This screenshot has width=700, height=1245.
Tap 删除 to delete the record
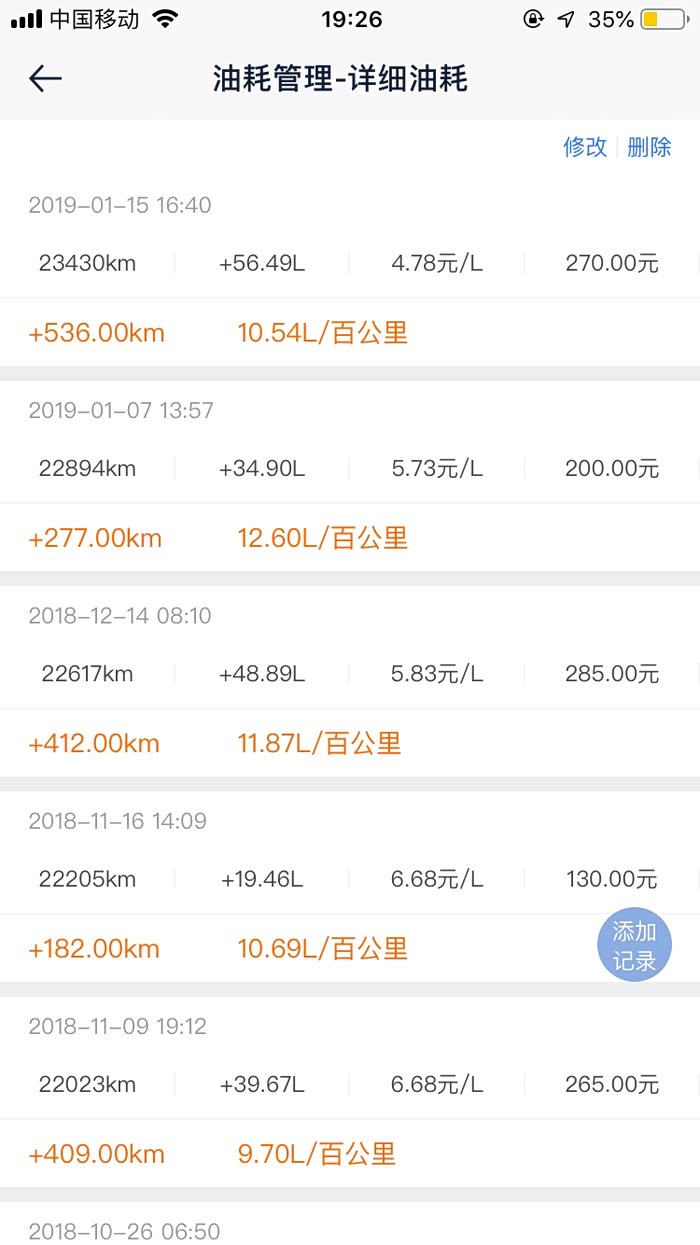pos(649,147)
